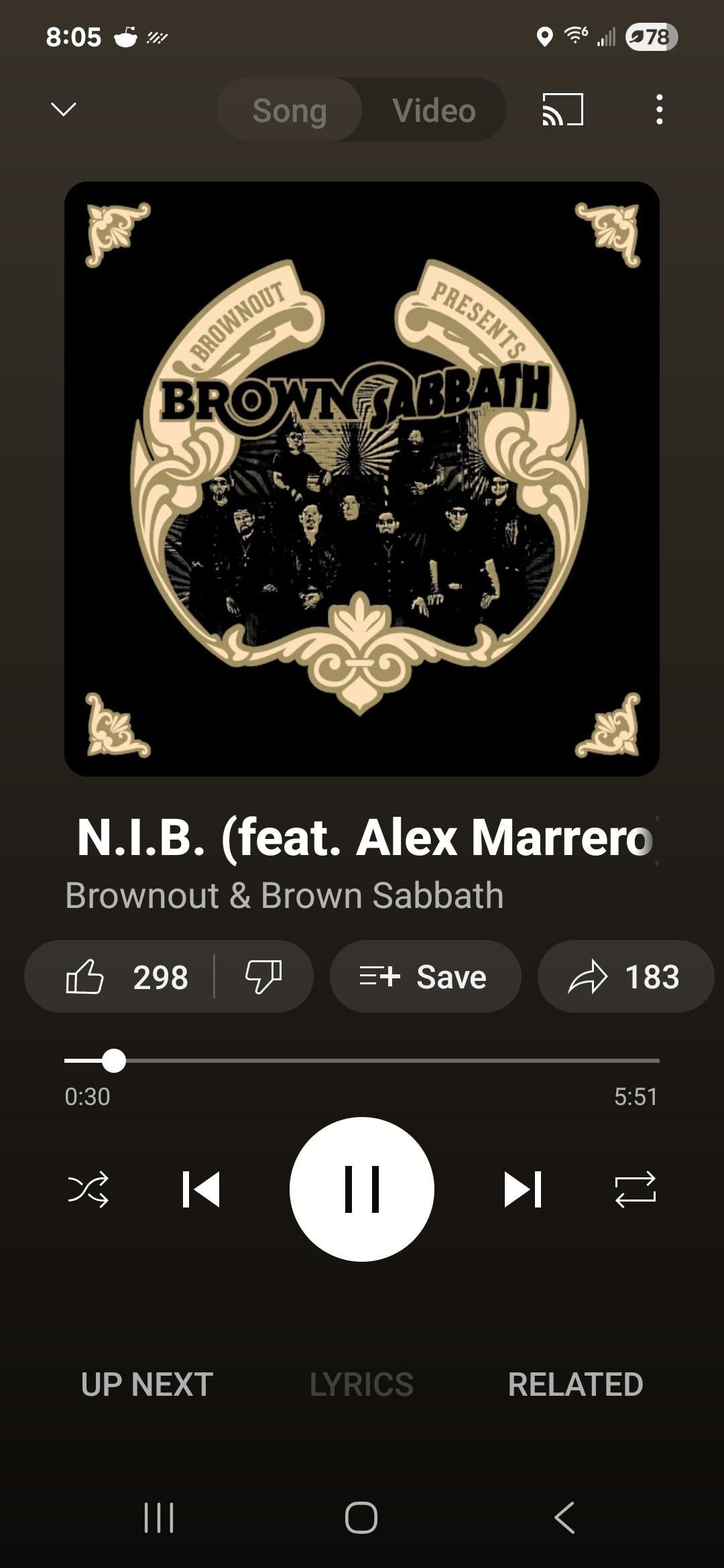Screen dimensions: 724x1568
Task: Switch to the Video mode
Action: (434, 111)
